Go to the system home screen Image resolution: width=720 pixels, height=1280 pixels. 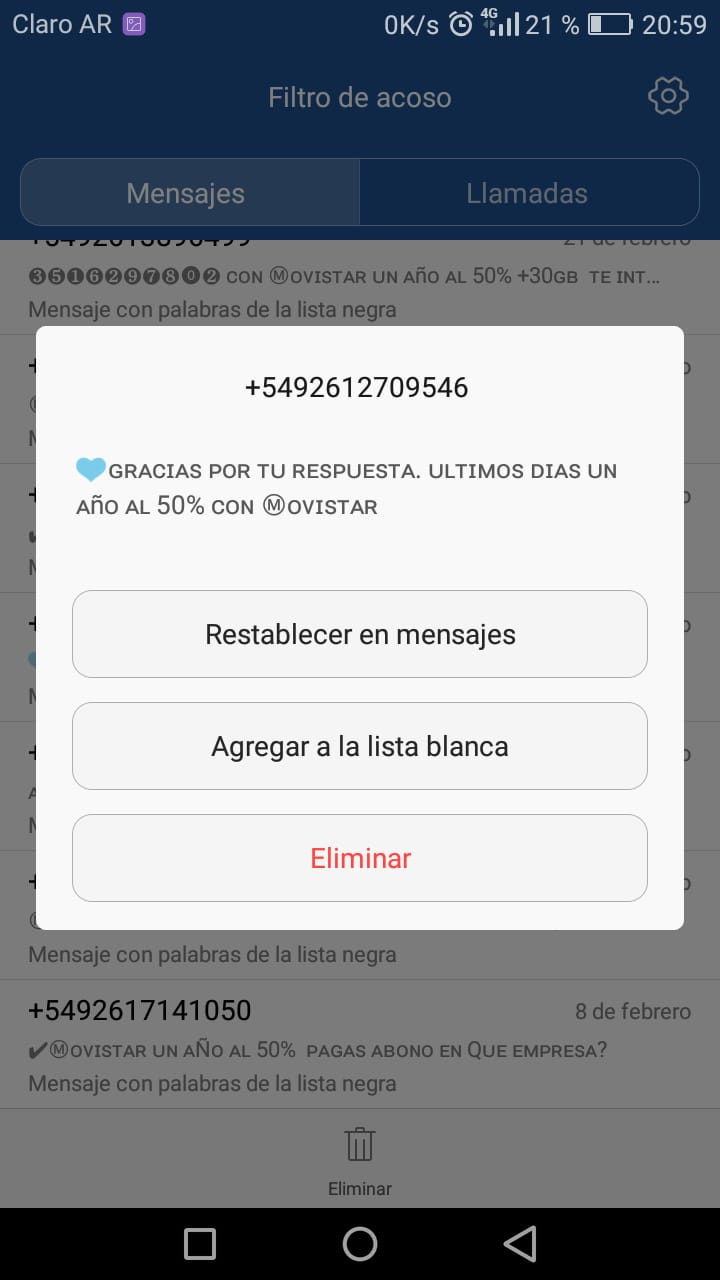coord(360,1244)
